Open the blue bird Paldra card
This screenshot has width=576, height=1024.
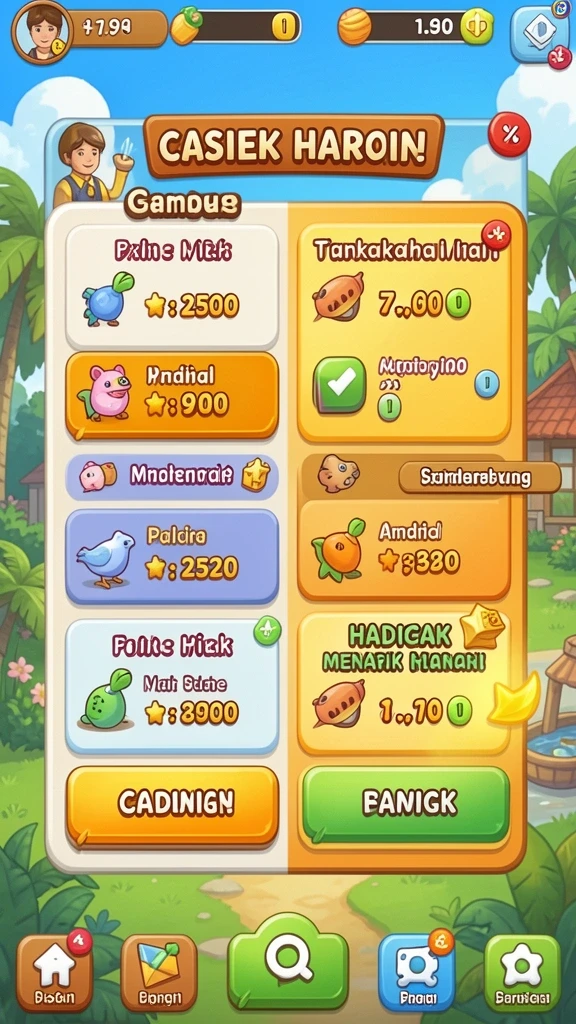tap(172, 556)
